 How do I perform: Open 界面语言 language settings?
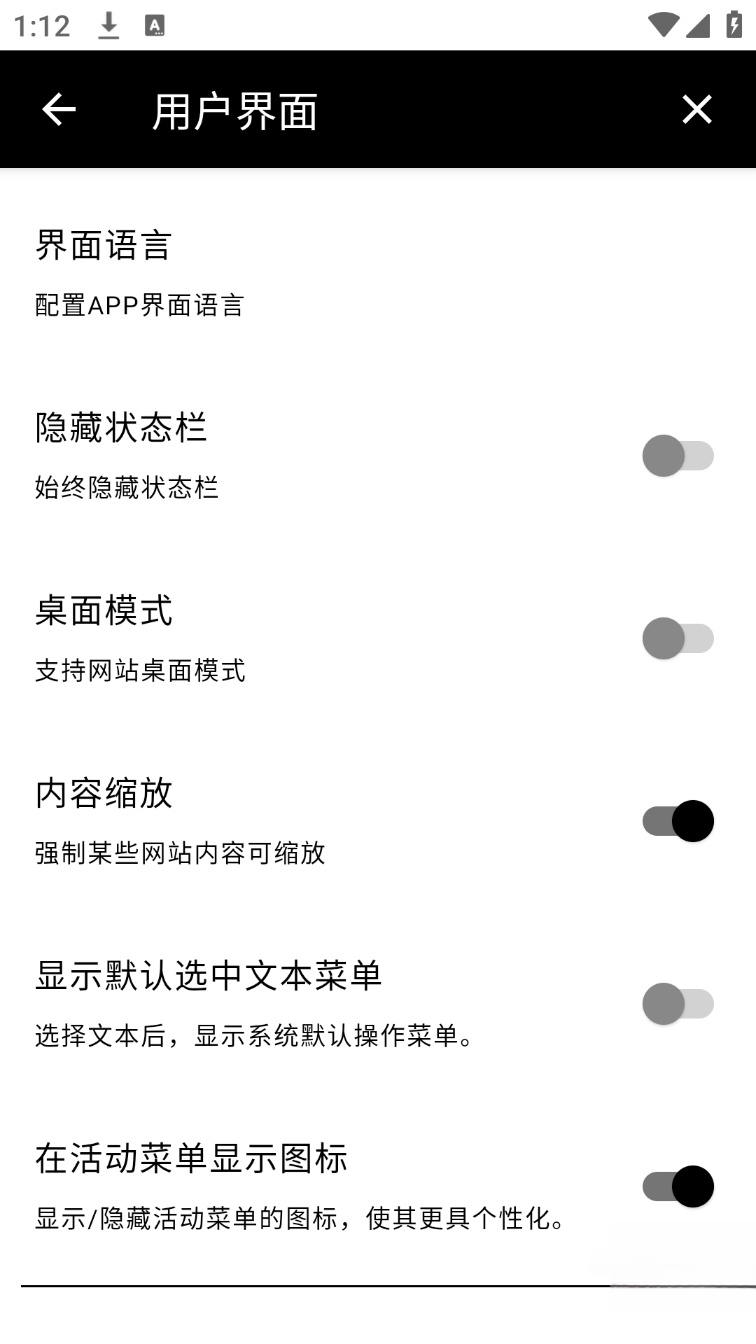tap(378, 273)
